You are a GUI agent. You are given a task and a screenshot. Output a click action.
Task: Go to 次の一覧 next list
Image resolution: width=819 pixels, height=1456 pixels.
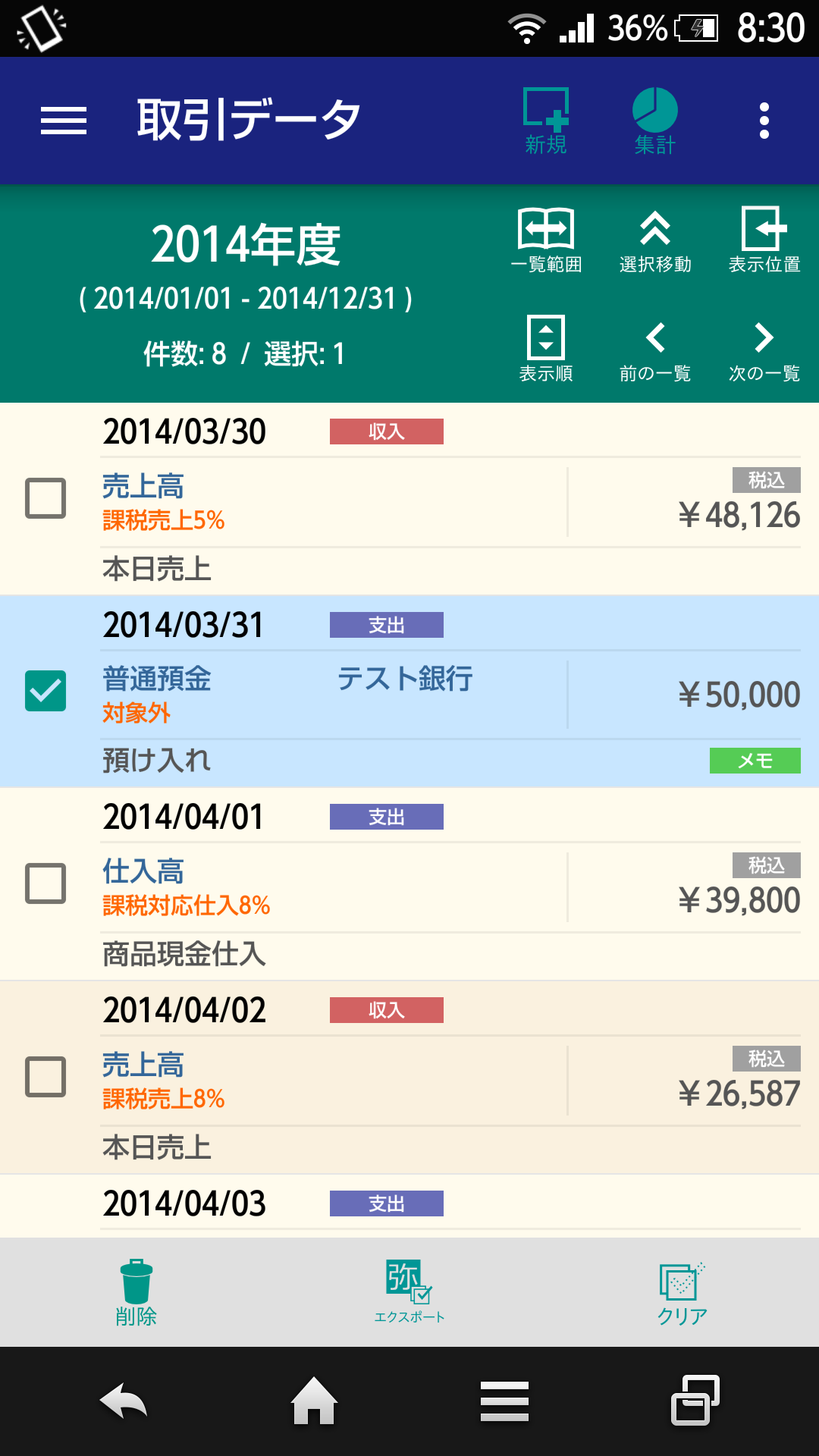tap(764, 349)
